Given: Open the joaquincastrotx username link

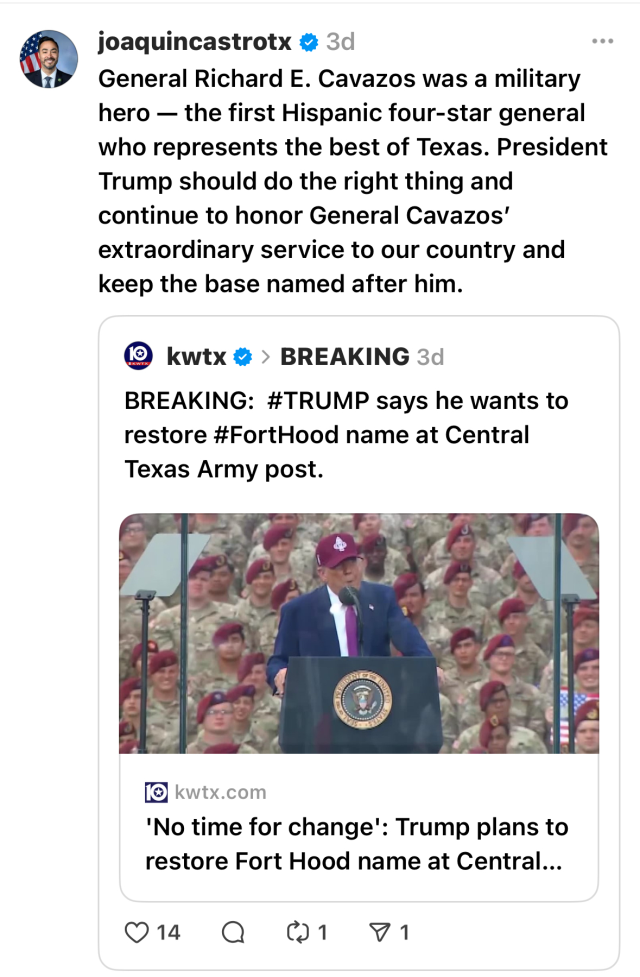Looking at the screenshot, I should (x=194, y=42).
